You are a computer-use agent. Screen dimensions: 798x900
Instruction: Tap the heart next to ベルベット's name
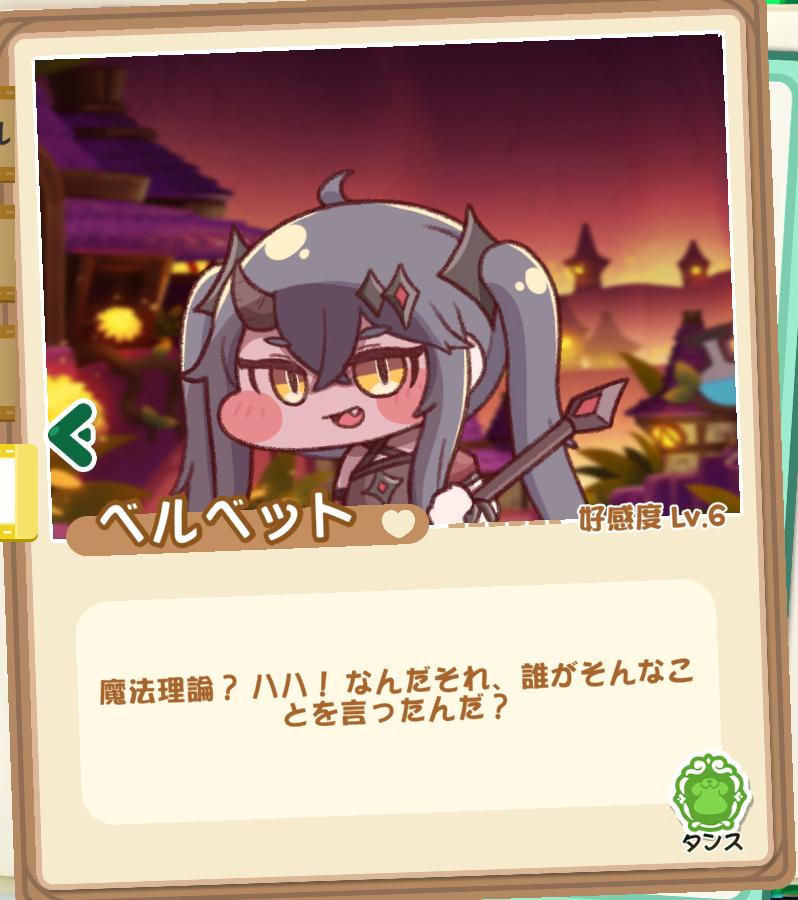(398, 523)
